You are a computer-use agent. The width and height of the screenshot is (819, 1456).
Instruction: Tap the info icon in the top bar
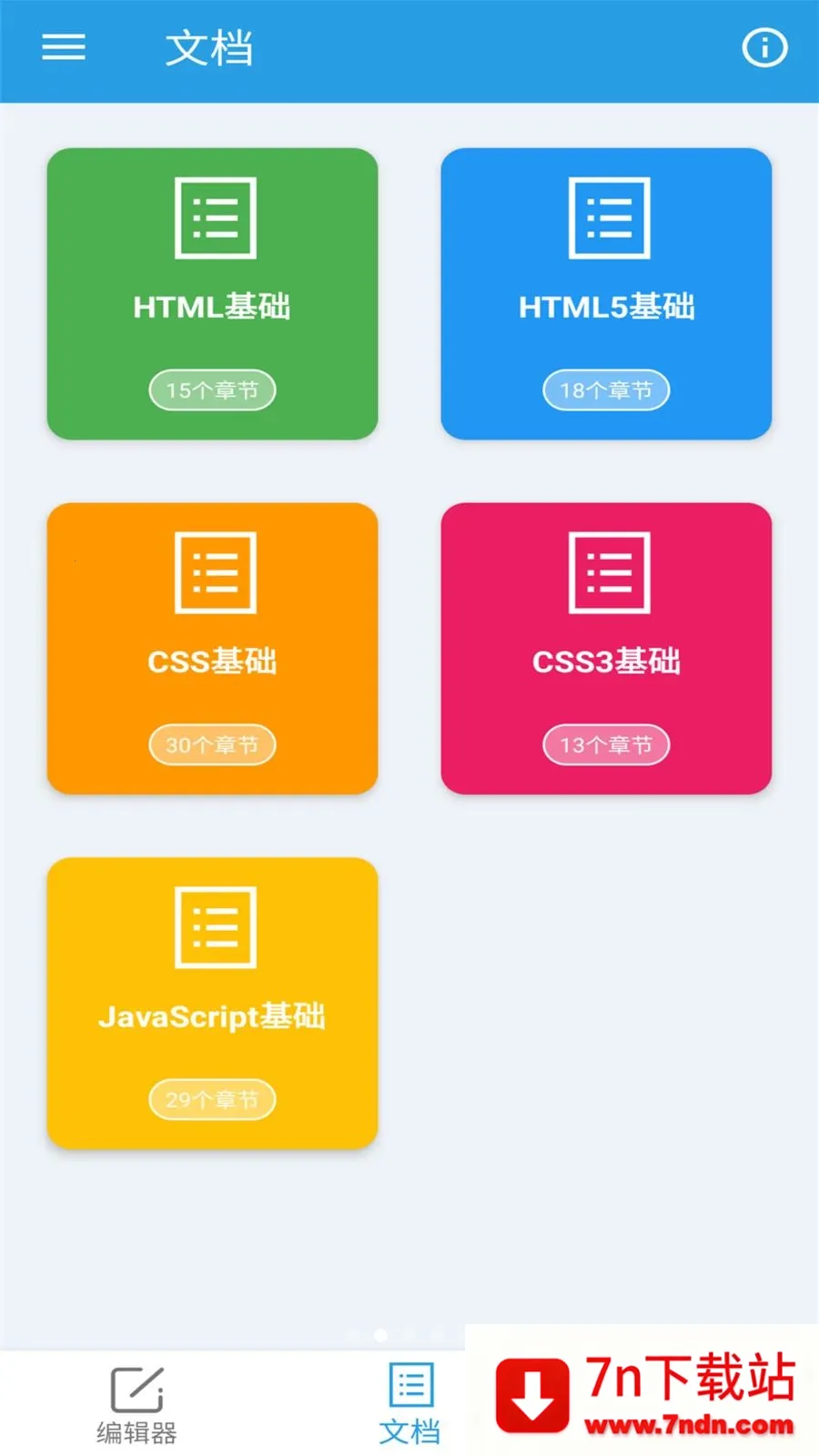(764, 47)
